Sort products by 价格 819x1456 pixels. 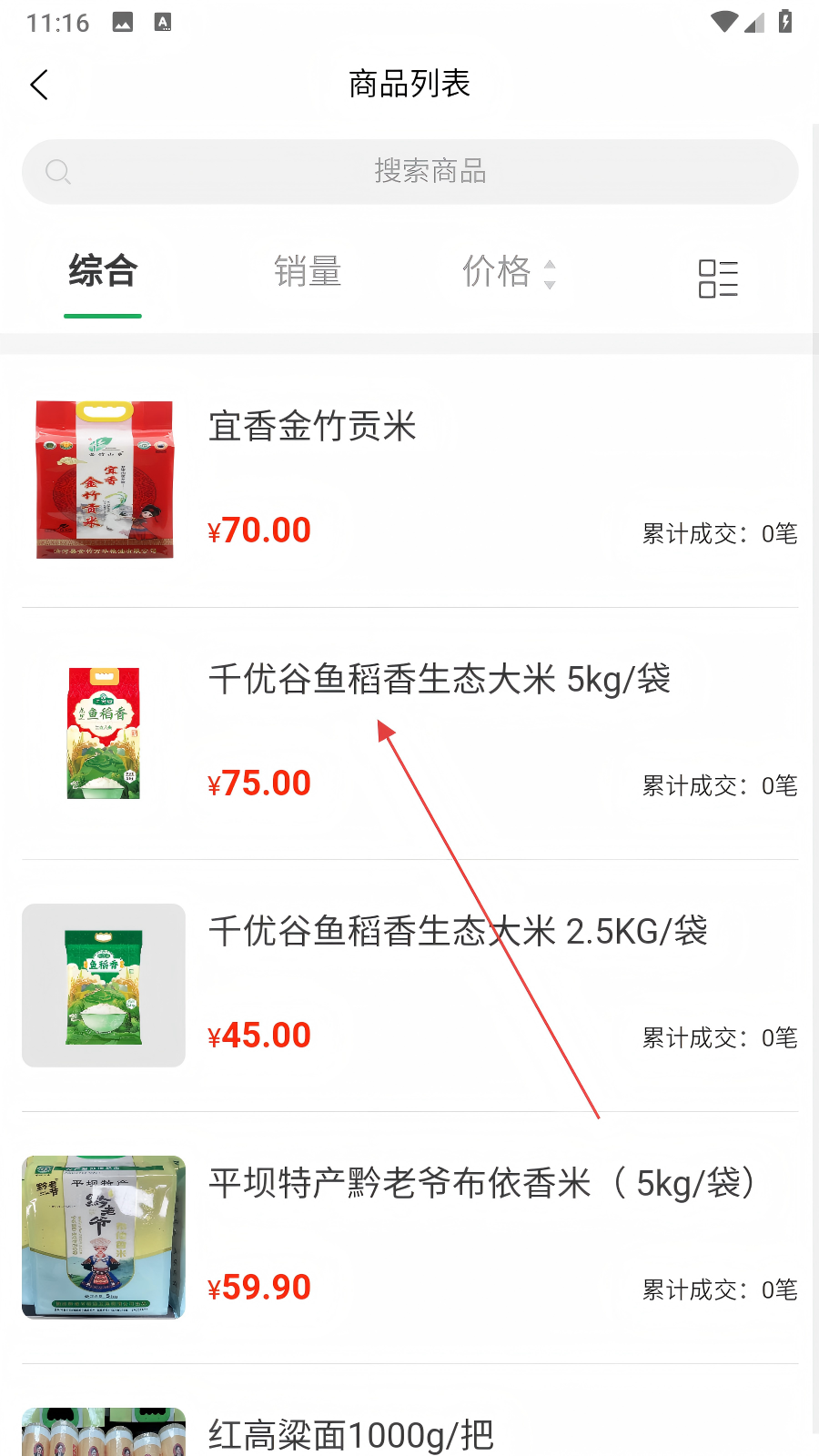tap(509, 271)
